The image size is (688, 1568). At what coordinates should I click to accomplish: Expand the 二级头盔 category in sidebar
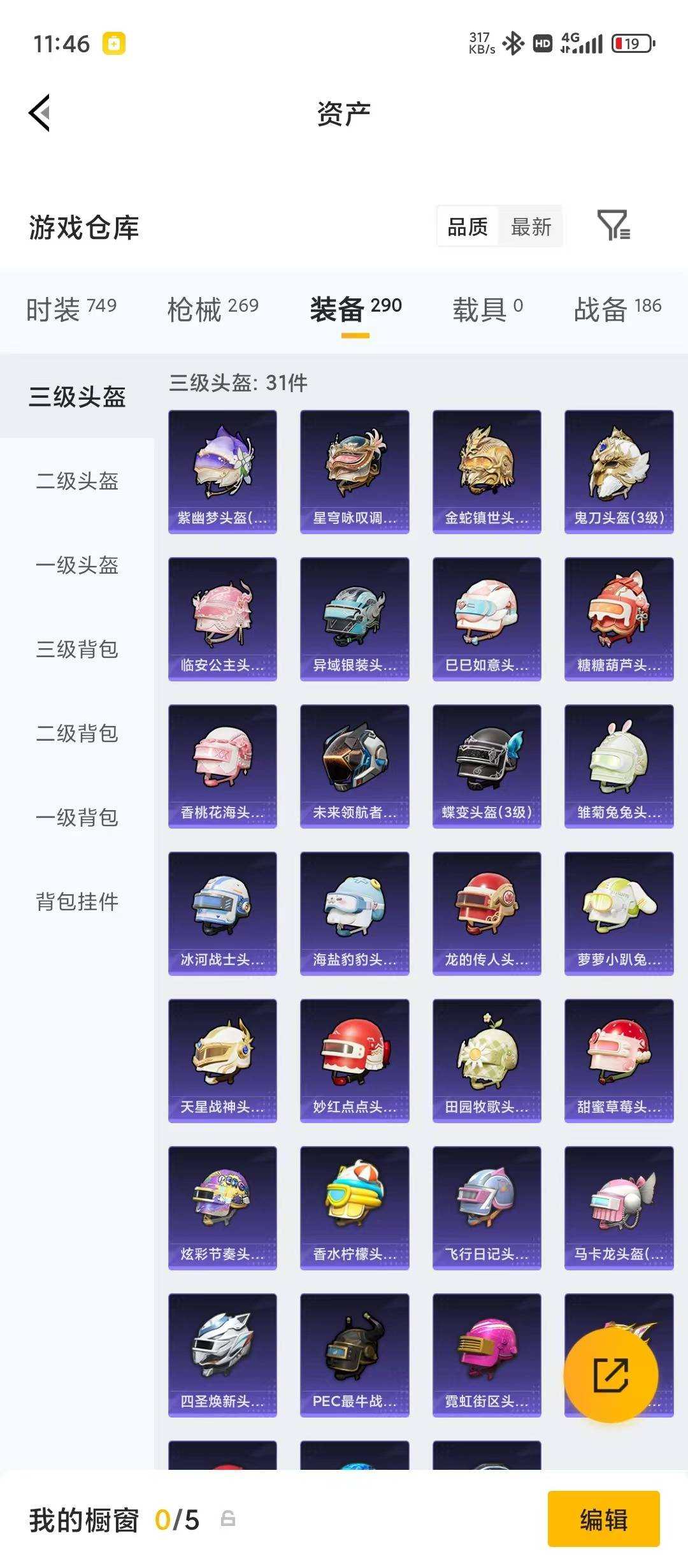pos(77,481)
